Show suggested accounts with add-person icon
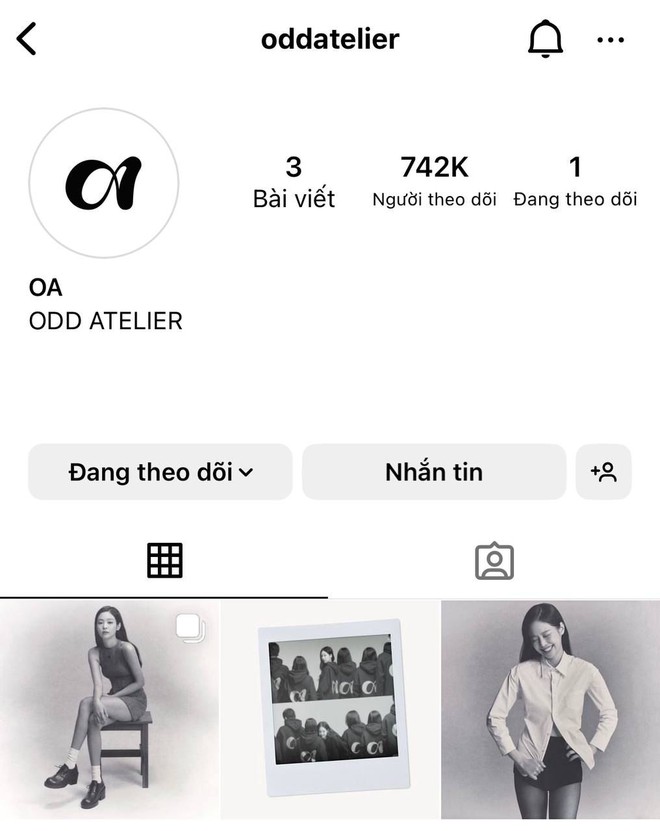This screenshot has height=831, width=660. [x=603, y=472]
